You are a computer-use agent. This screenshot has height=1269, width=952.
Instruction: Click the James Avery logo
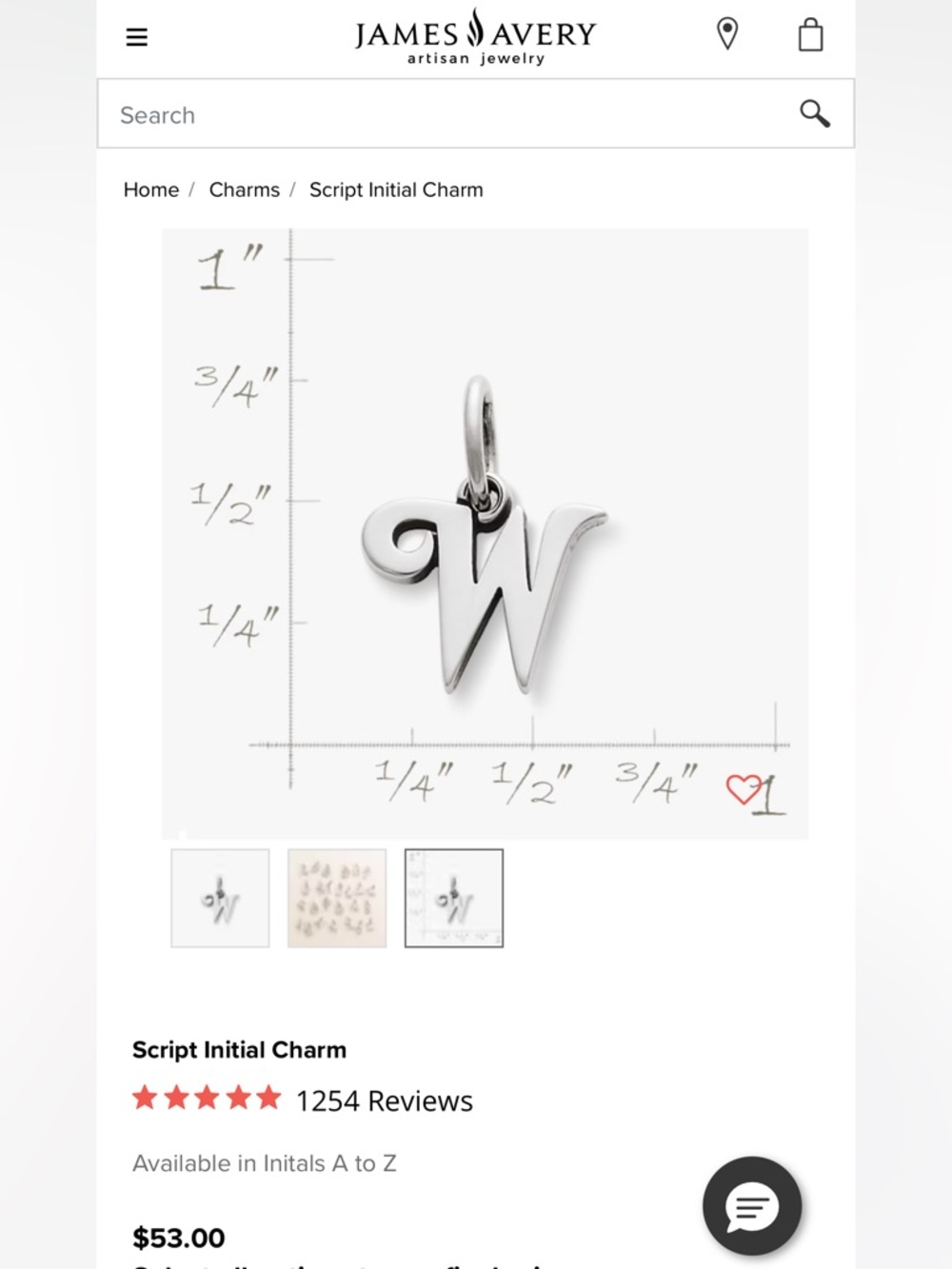pyautogui.click(x=474, y=38)
